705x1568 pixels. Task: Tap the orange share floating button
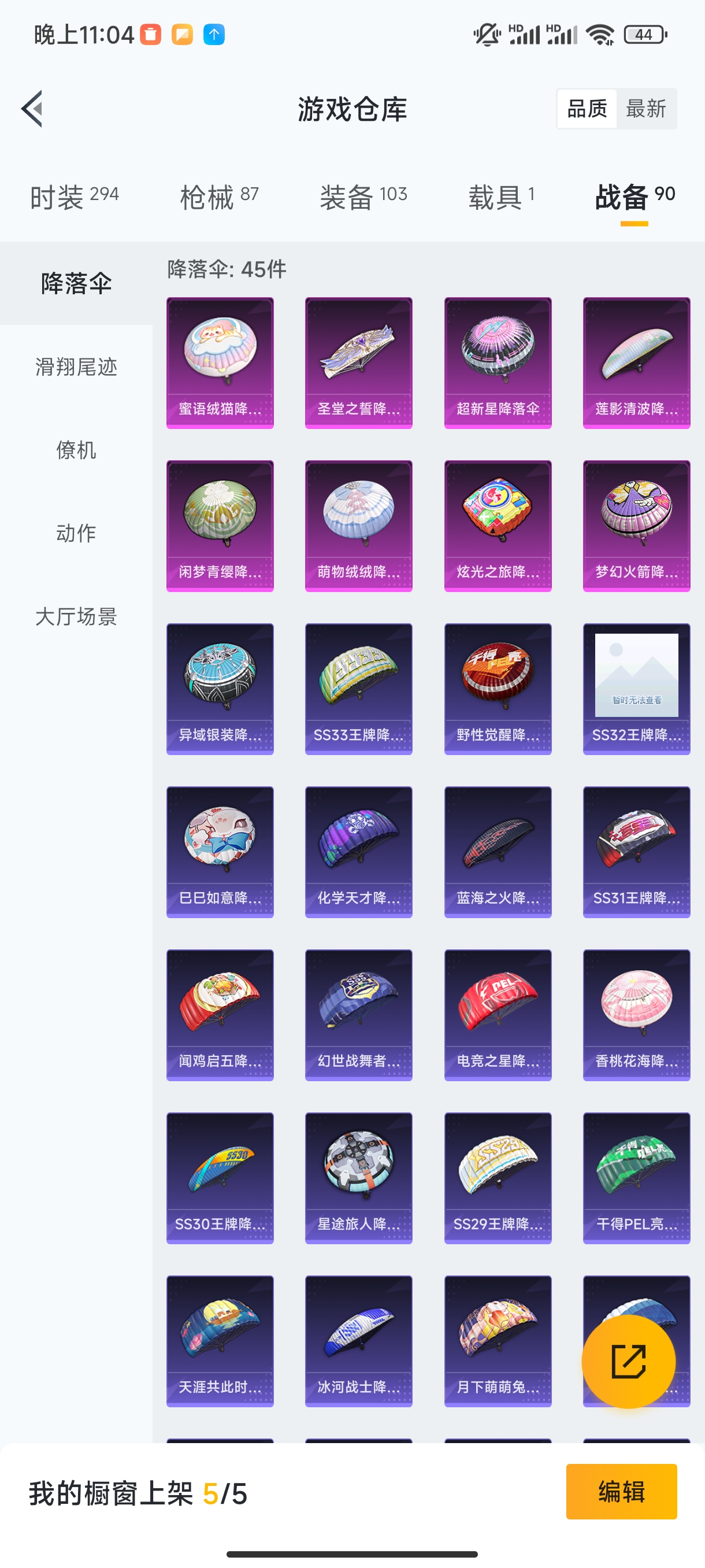pyautogui.click(x=628, y=1362)
